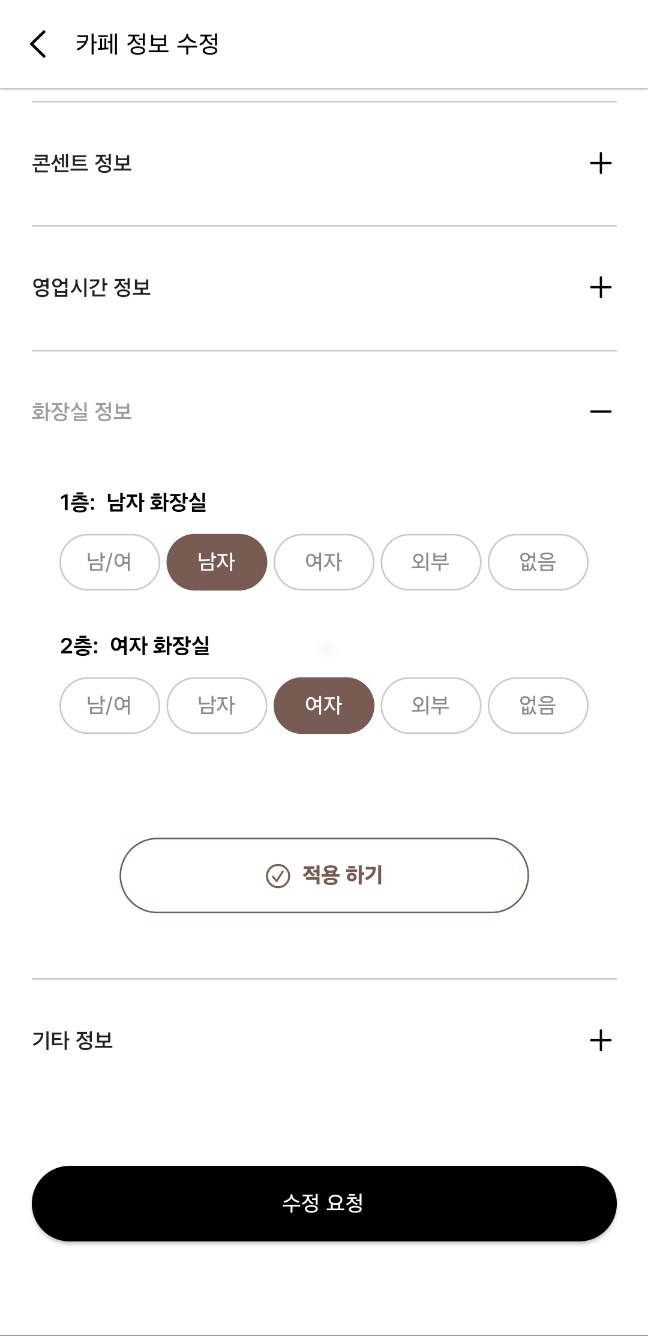Expand the 기타 정보 section
This screenshot has width=648, height=1336.
pos(600,1041)
